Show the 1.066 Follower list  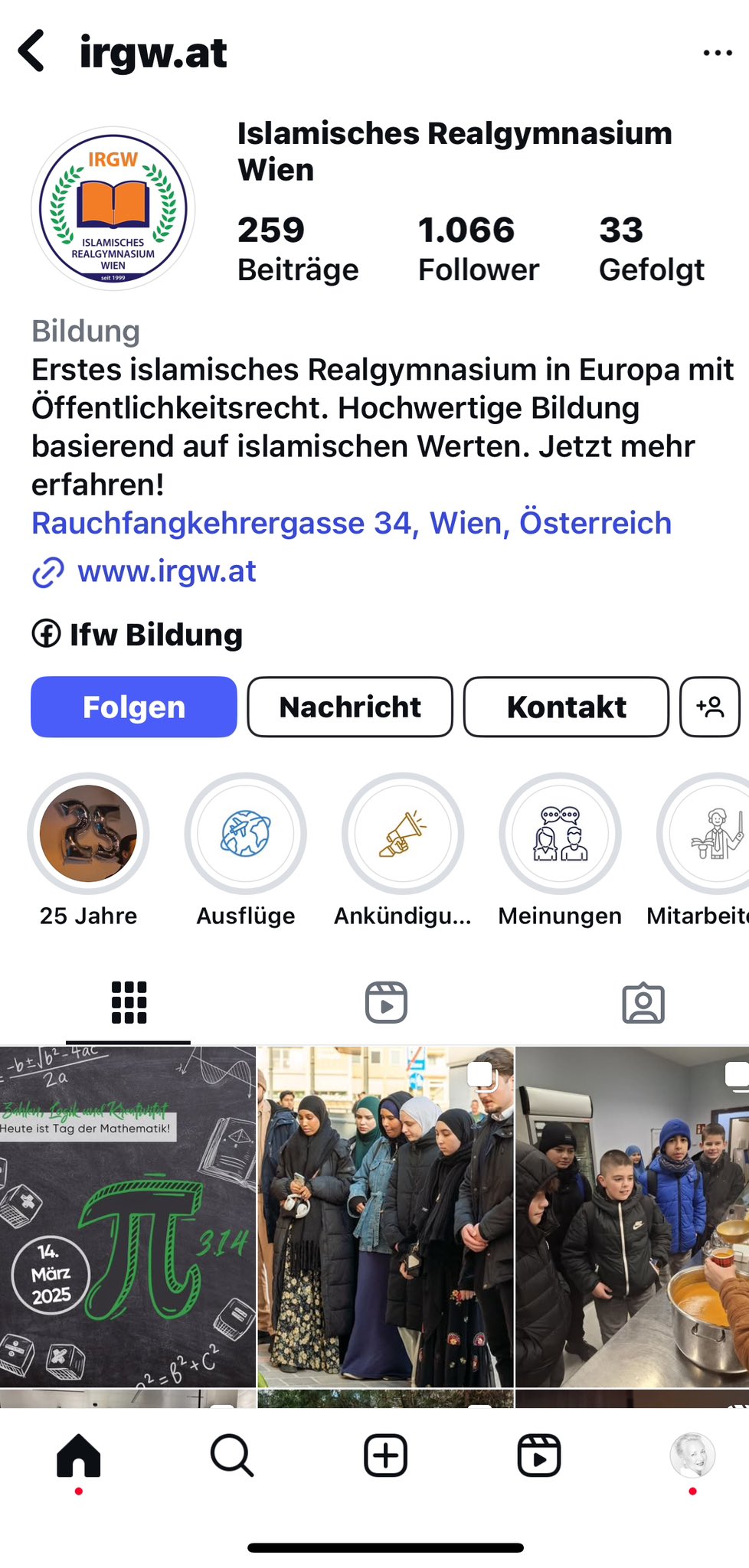478,249
